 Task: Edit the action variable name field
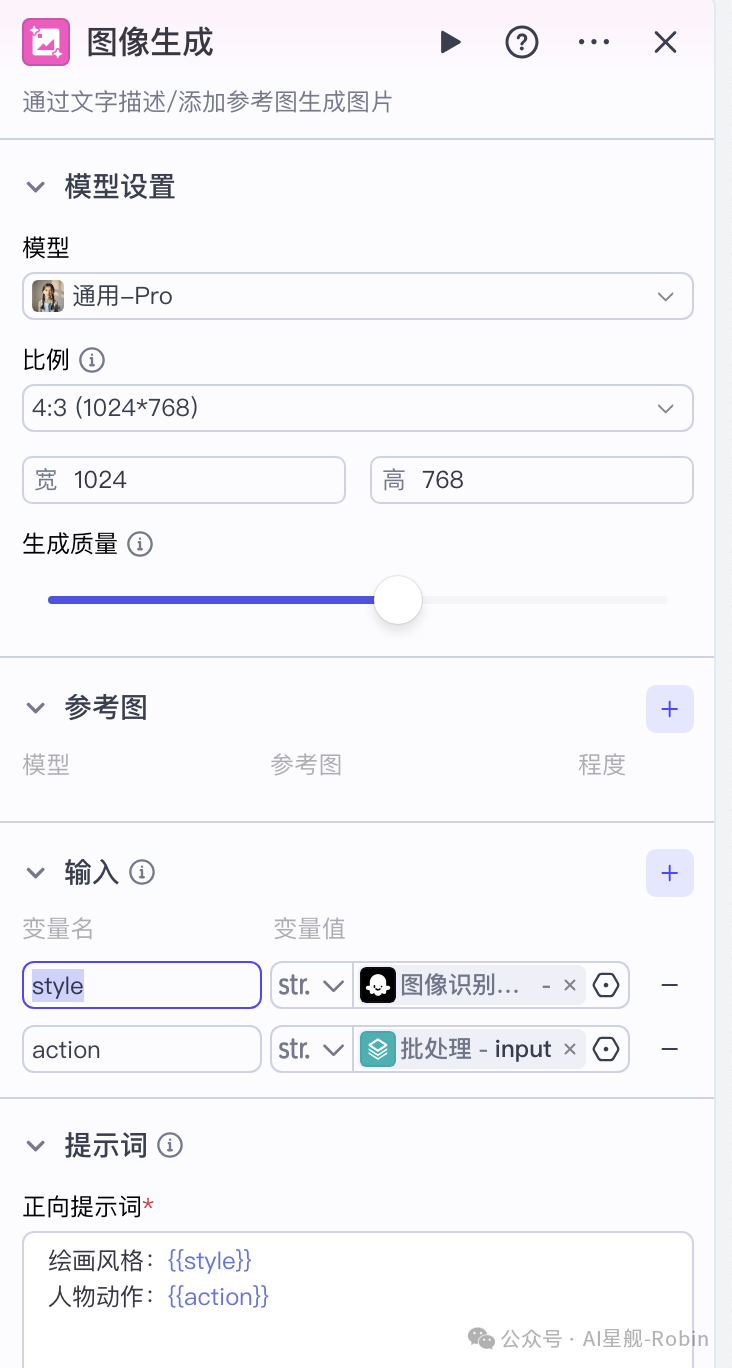tap(142, 1049)
